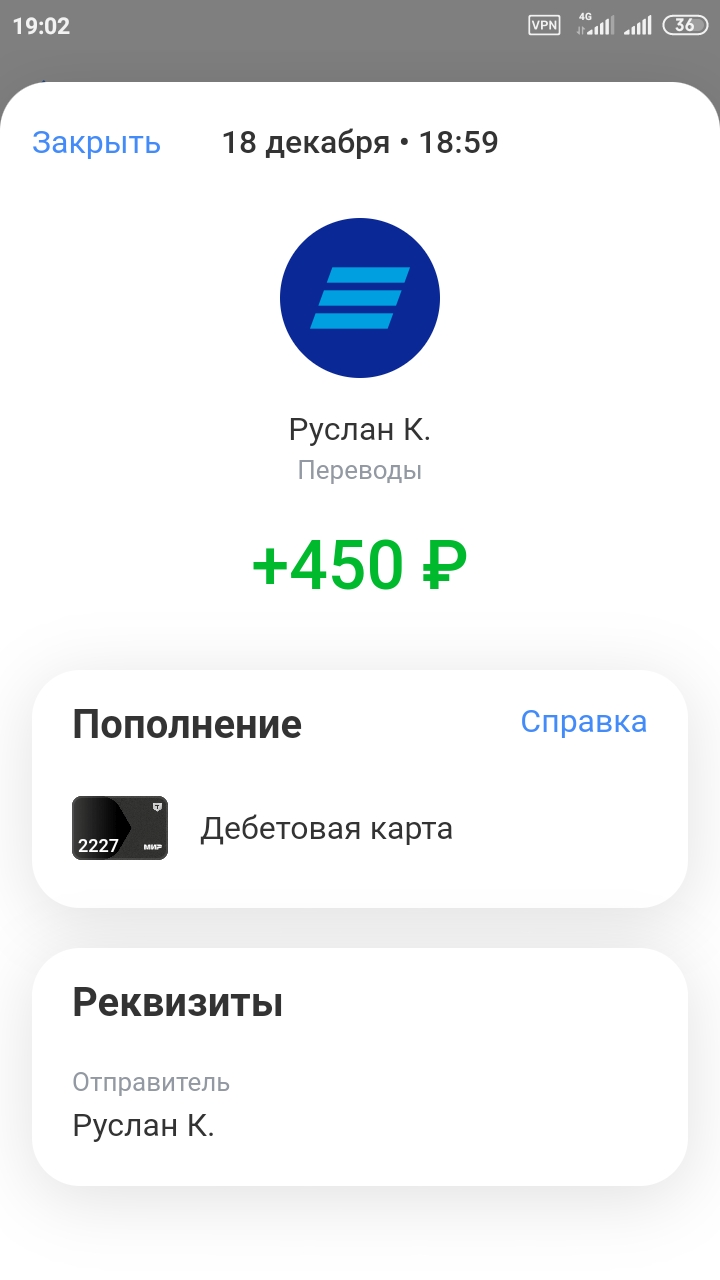Open Руслан К. sender avatar
Screen dimensions: 720x1280
click(x=360, y=298)
